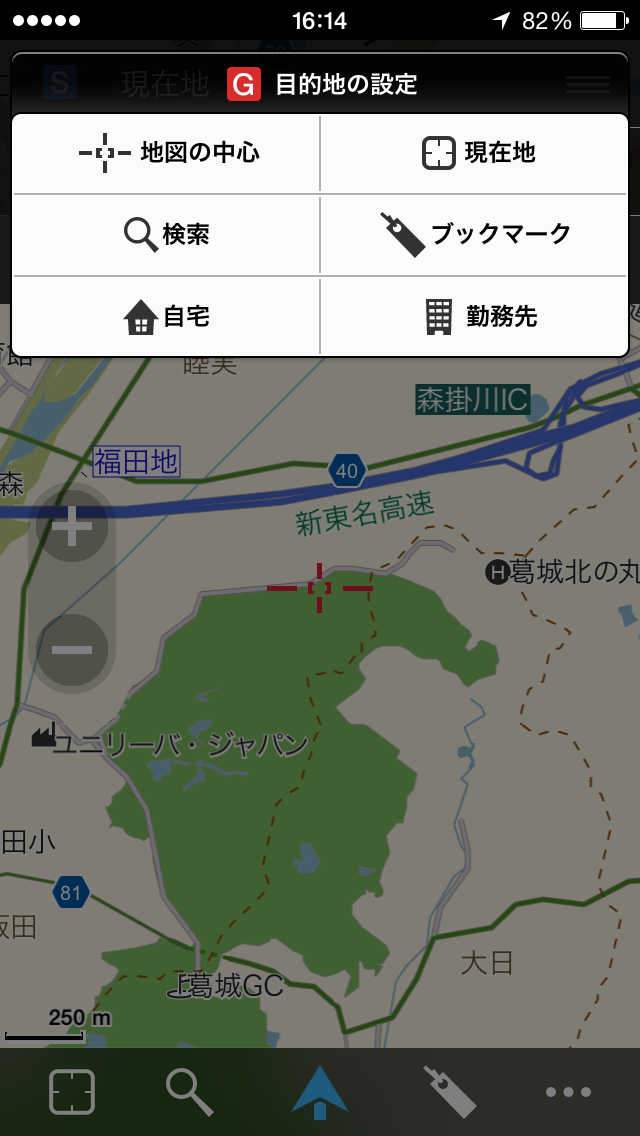640x1136 pixels.
Task: Set 勤務先 as the destination
Action: (x=474, y=317)
